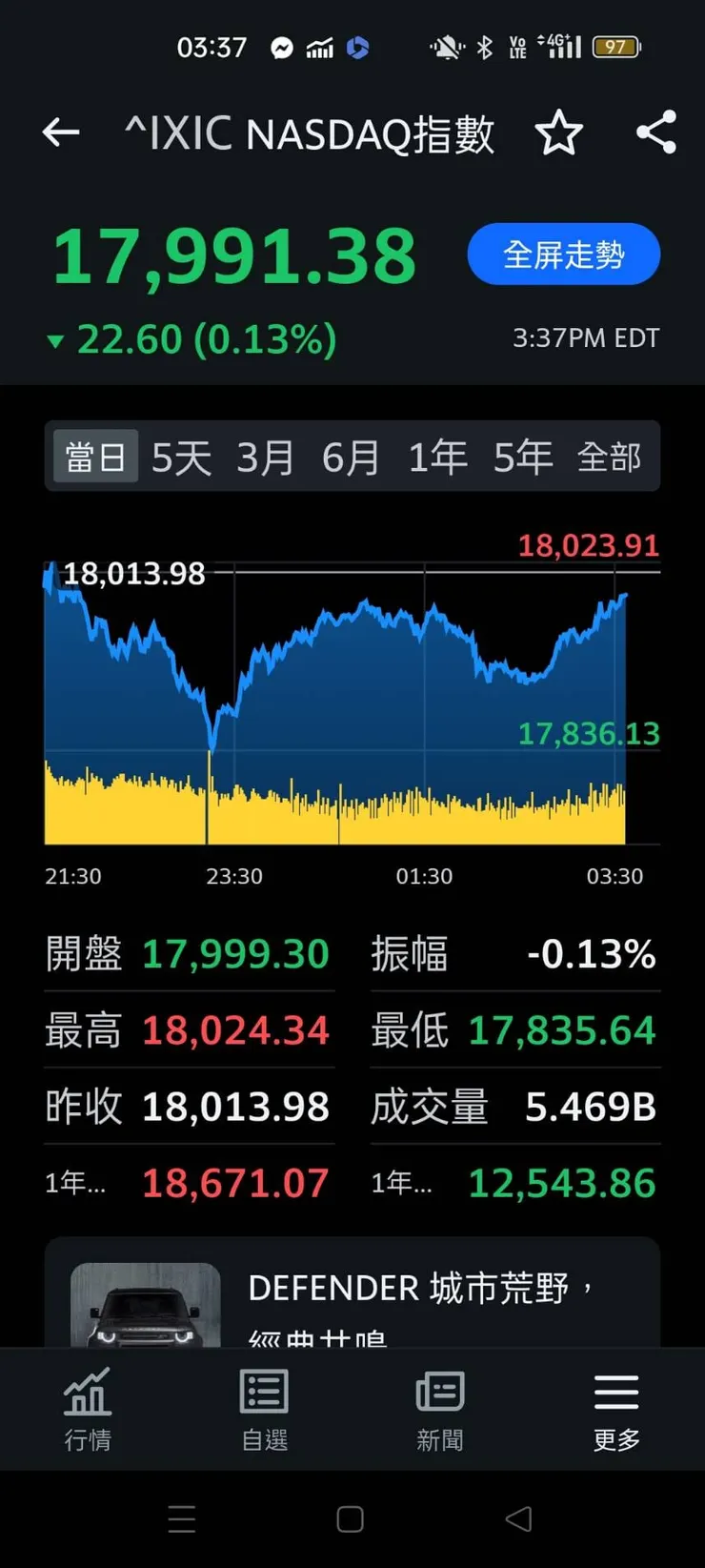Open the 全屏走勢 fullscreen chart
This screenshot has width=705, height=1568.
coord(563,254)
